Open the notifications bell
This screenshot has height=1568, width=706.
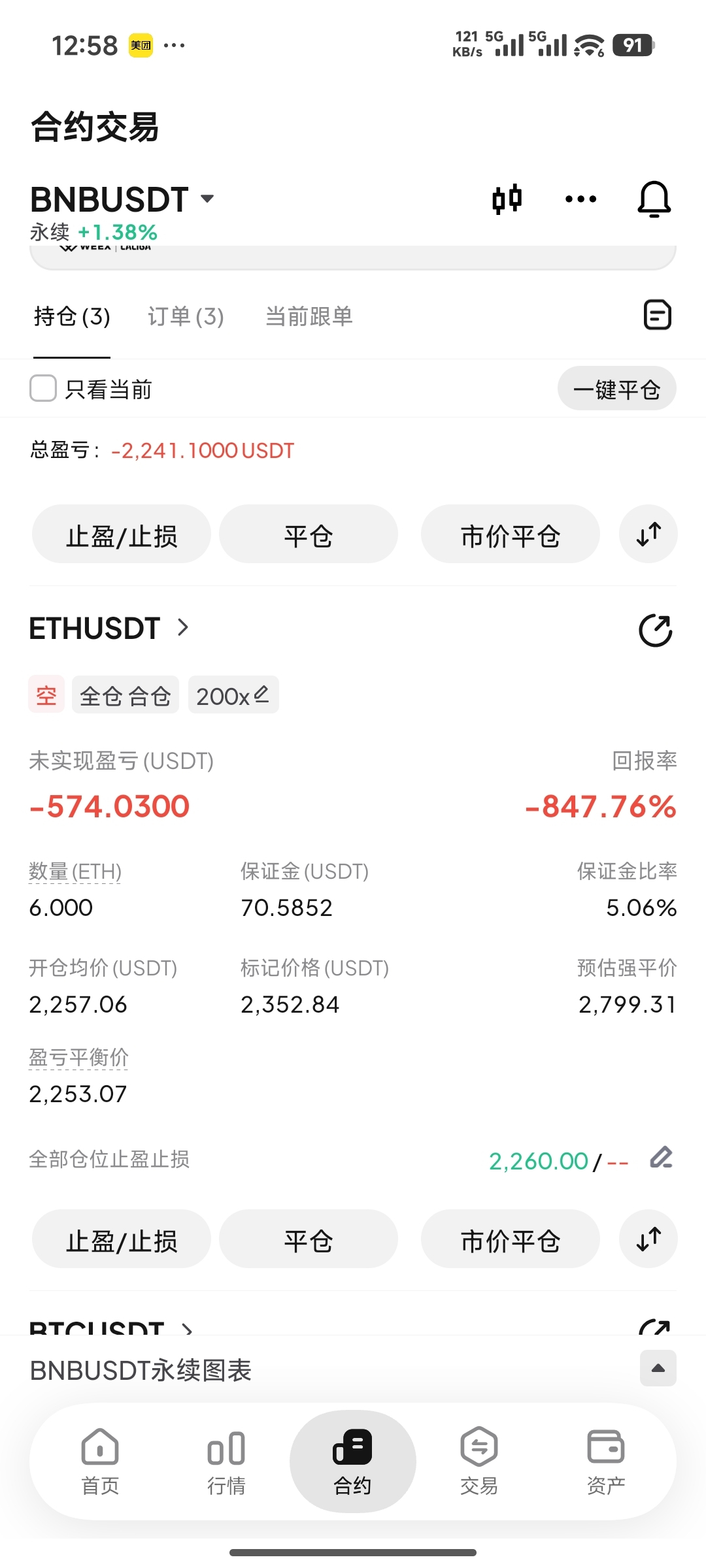(654, 199)
